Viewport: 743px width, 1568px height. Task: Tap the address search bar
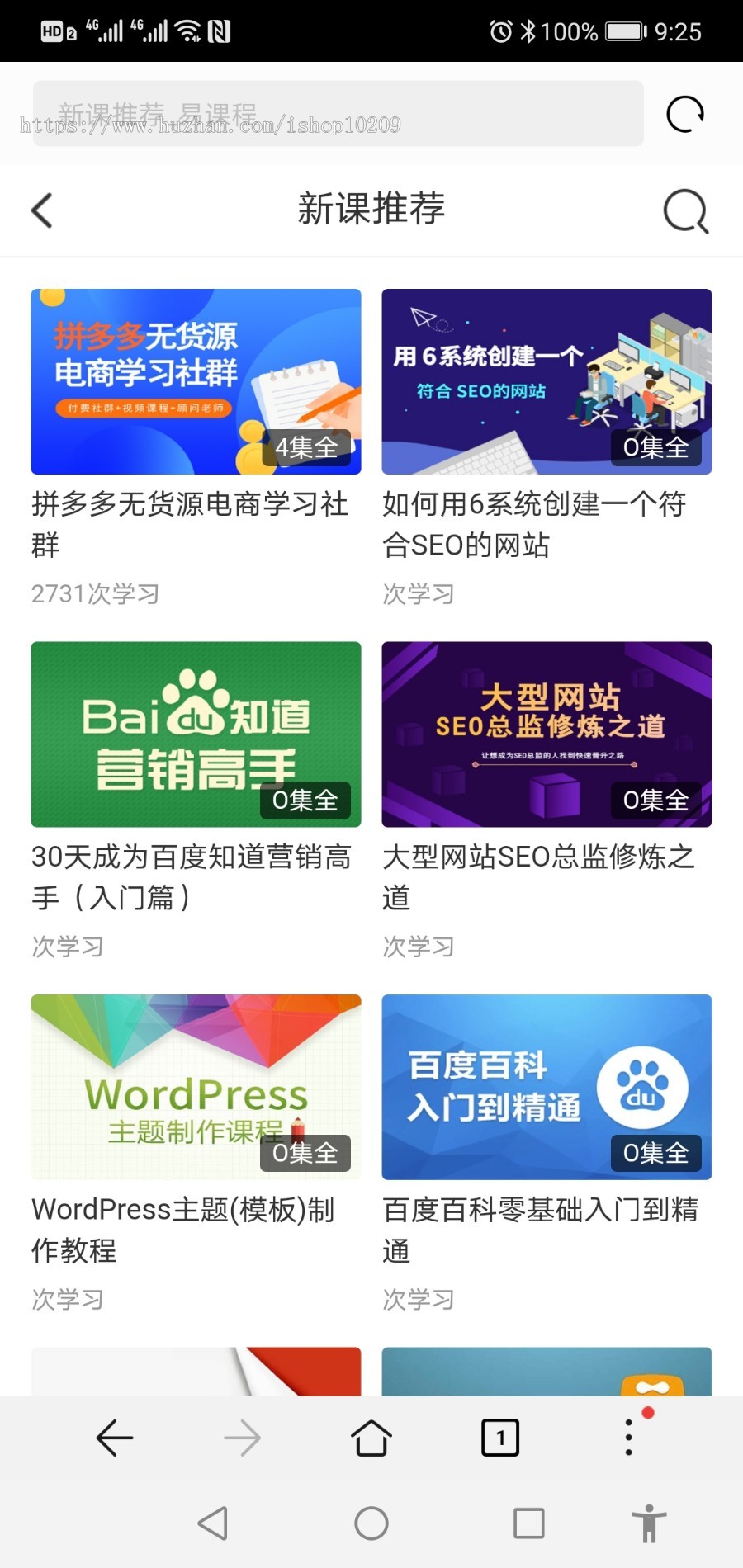[337, 114]
